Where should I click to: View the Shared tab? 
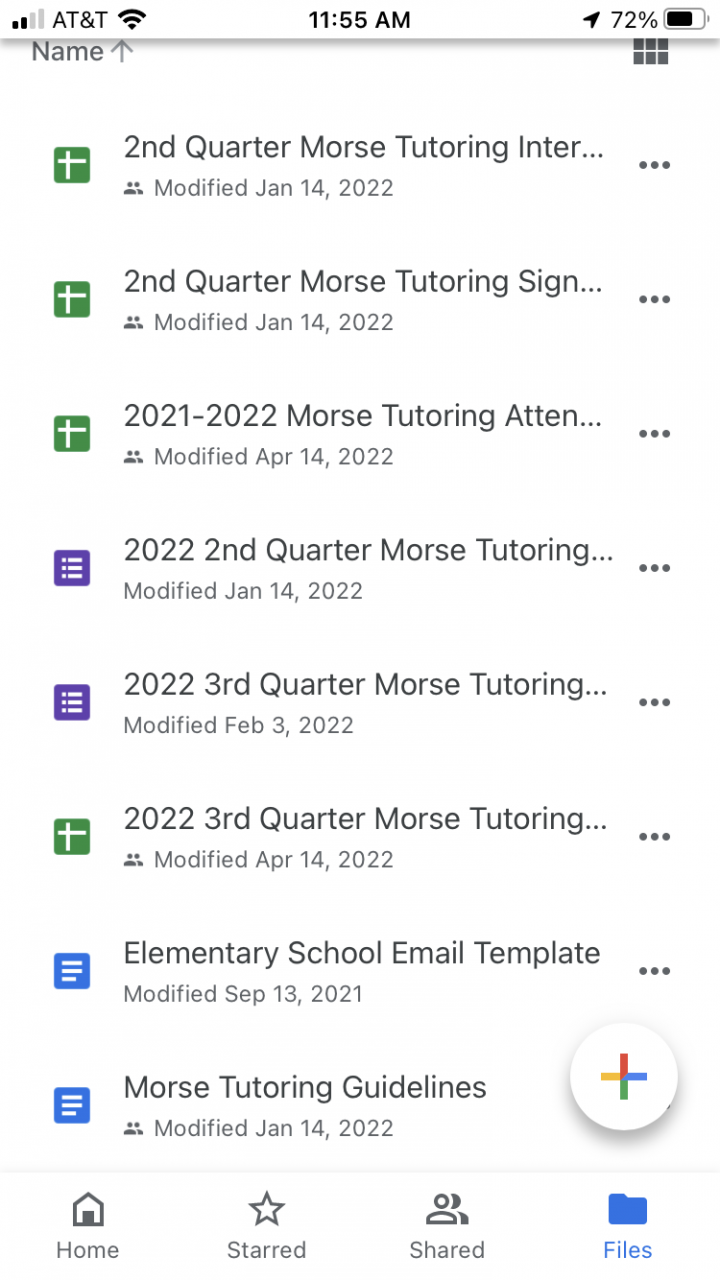tap(447, 1226)
